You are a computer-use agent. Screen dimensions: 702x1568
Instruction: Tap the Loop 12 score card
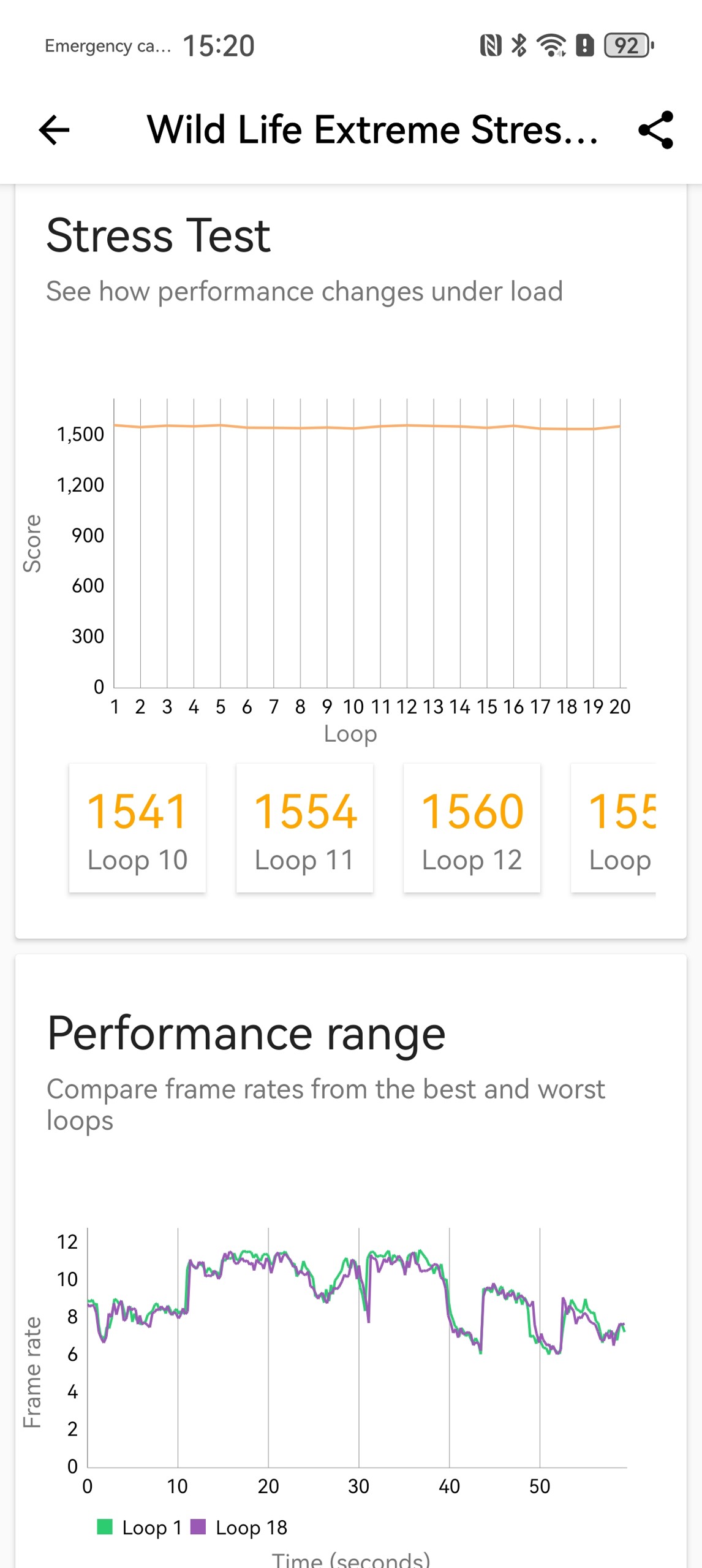(472, 828)
